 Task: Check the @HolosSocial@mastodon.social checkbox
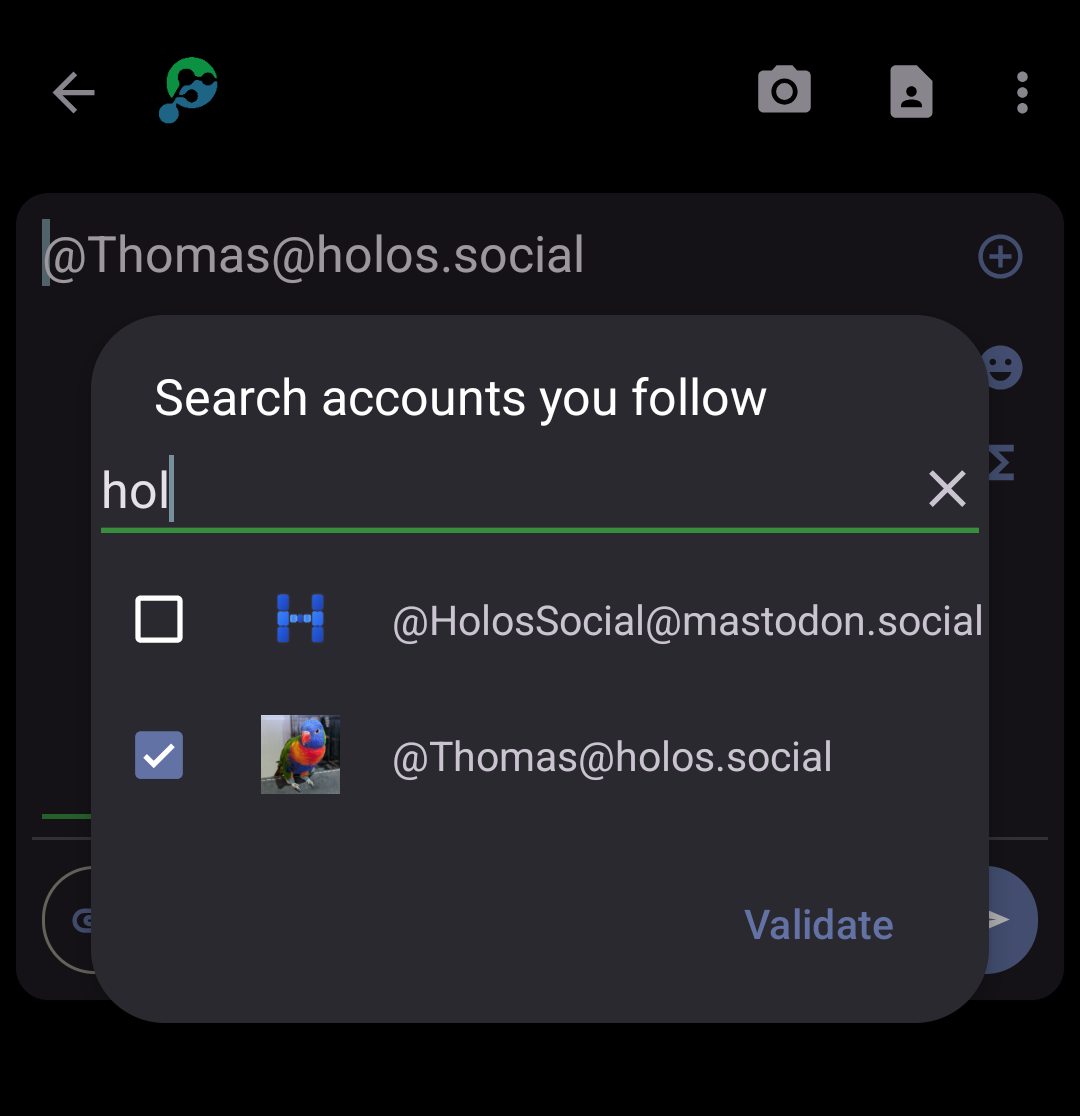tap(159, 619)
